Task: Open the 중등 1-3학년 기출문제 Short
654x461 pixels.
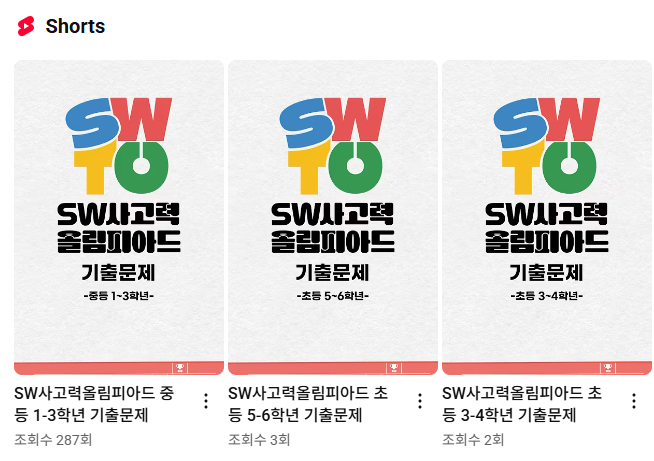Action: (118, 216)
